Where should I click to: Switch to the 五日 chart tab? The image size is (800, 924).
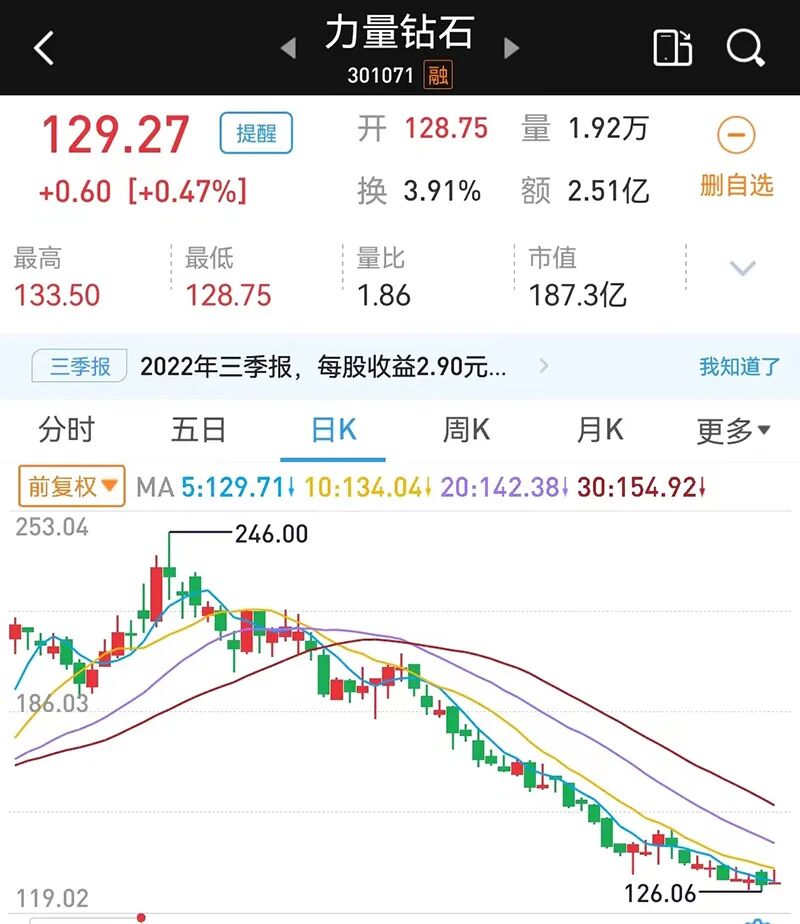[x=199, y=430]
